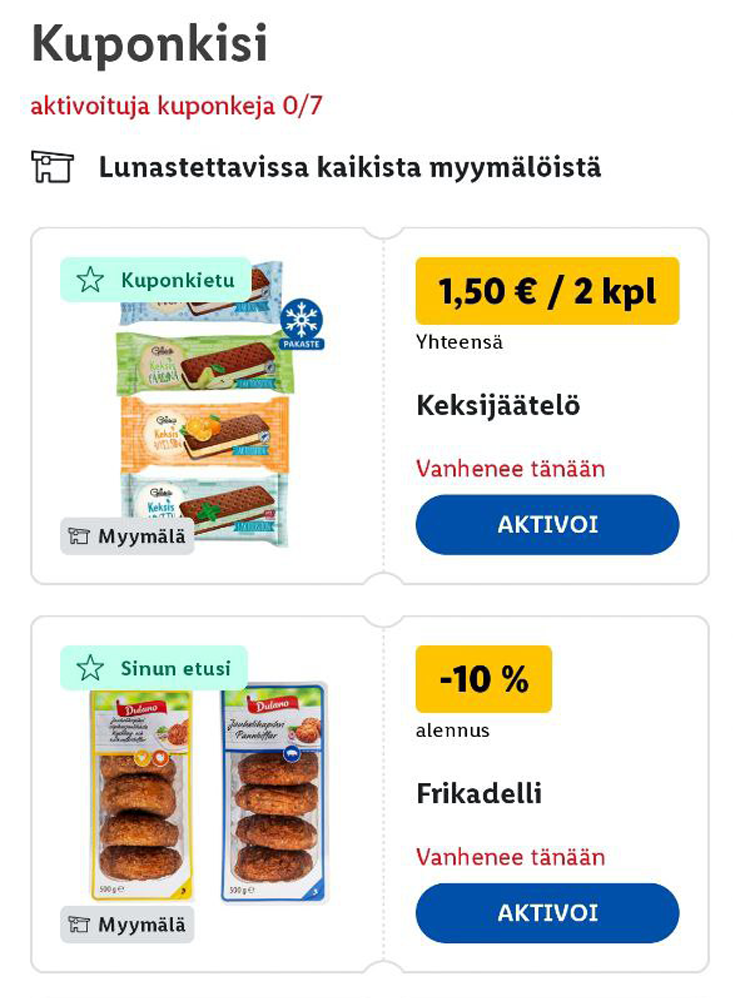Open the Frikadelli coupon card
The width and height of the screenshot is (740, 998).
pyautogui.click(x=478, y=793)
